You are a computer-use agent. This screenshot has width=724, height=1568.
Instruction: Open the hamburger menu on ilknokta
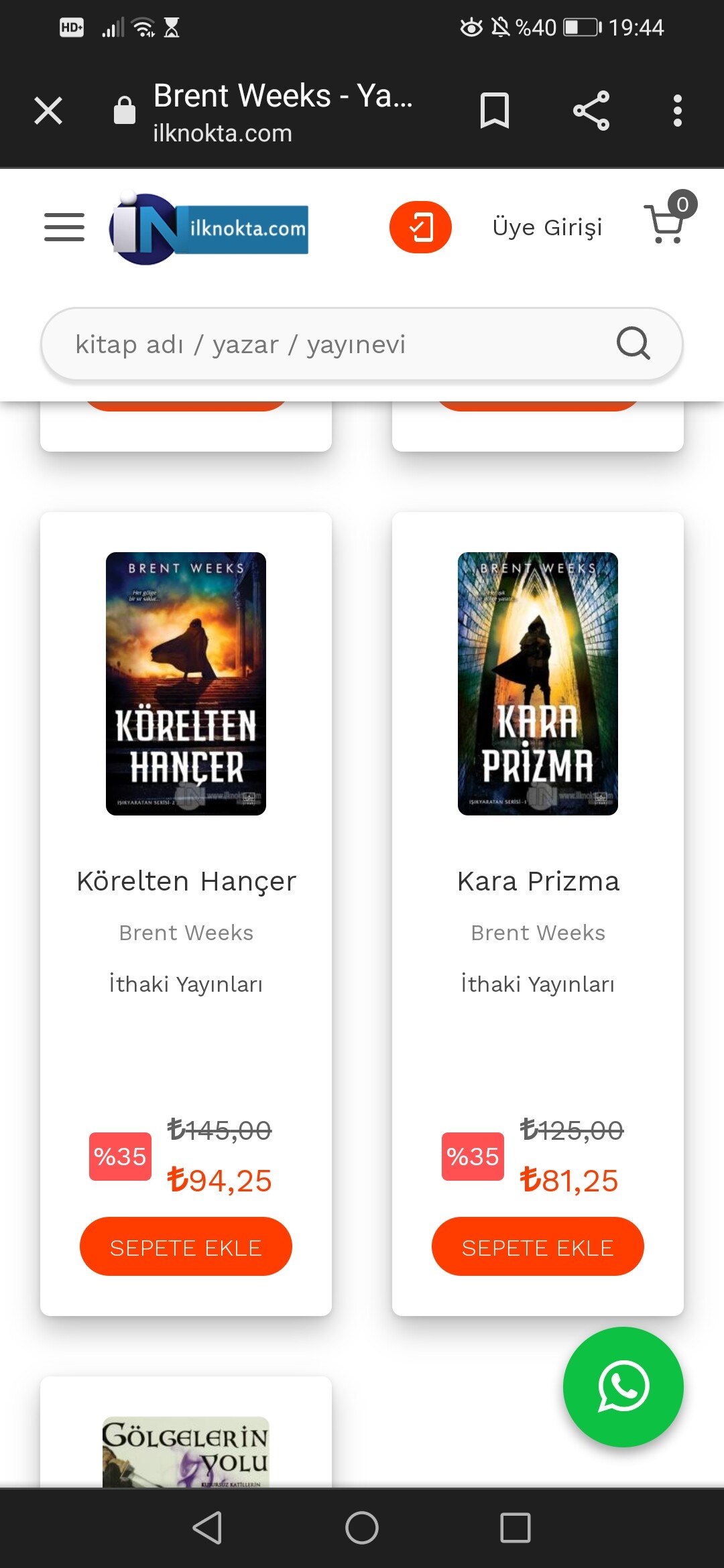click(64, 227)
